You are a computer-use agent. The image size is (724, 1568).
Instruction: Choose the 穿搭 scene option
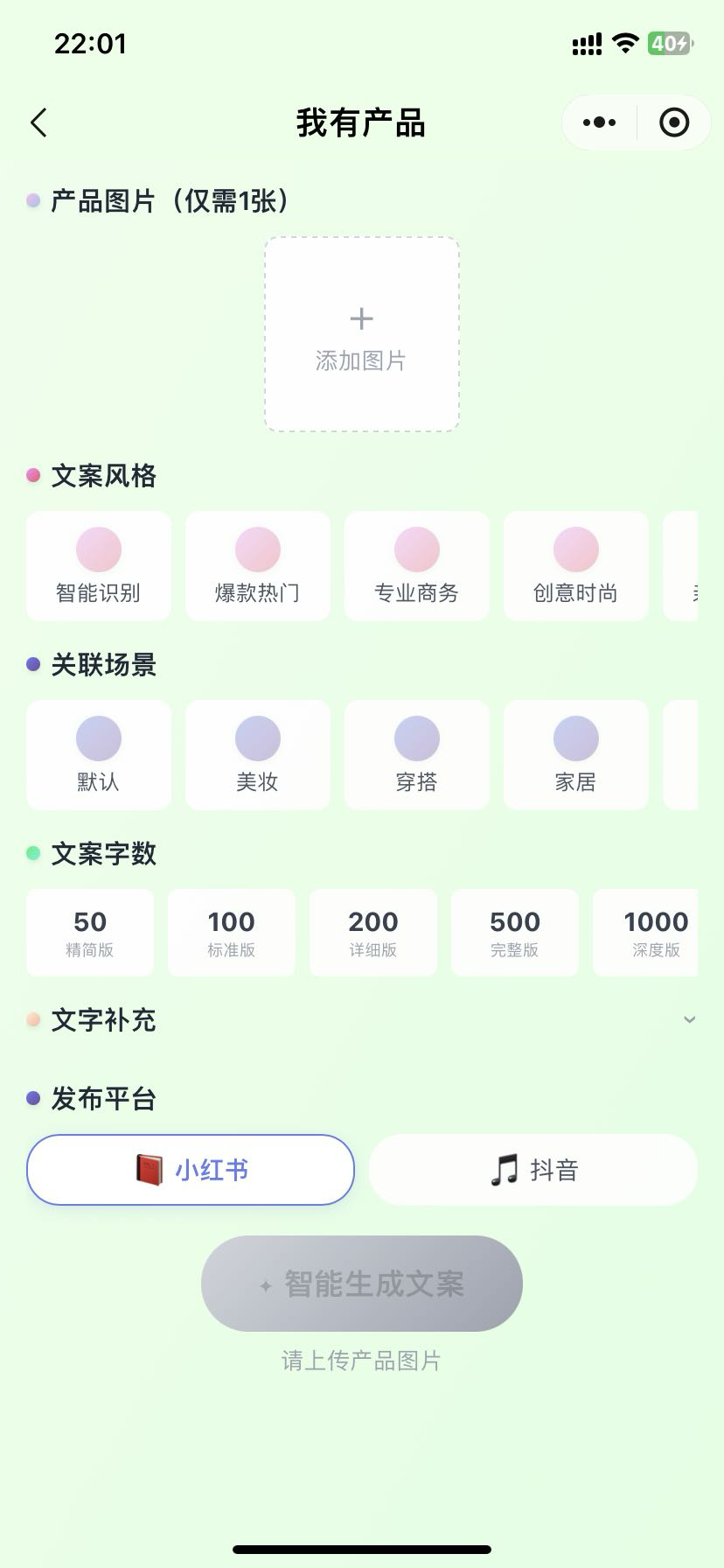pyautogui.click(x=416, y=754)
